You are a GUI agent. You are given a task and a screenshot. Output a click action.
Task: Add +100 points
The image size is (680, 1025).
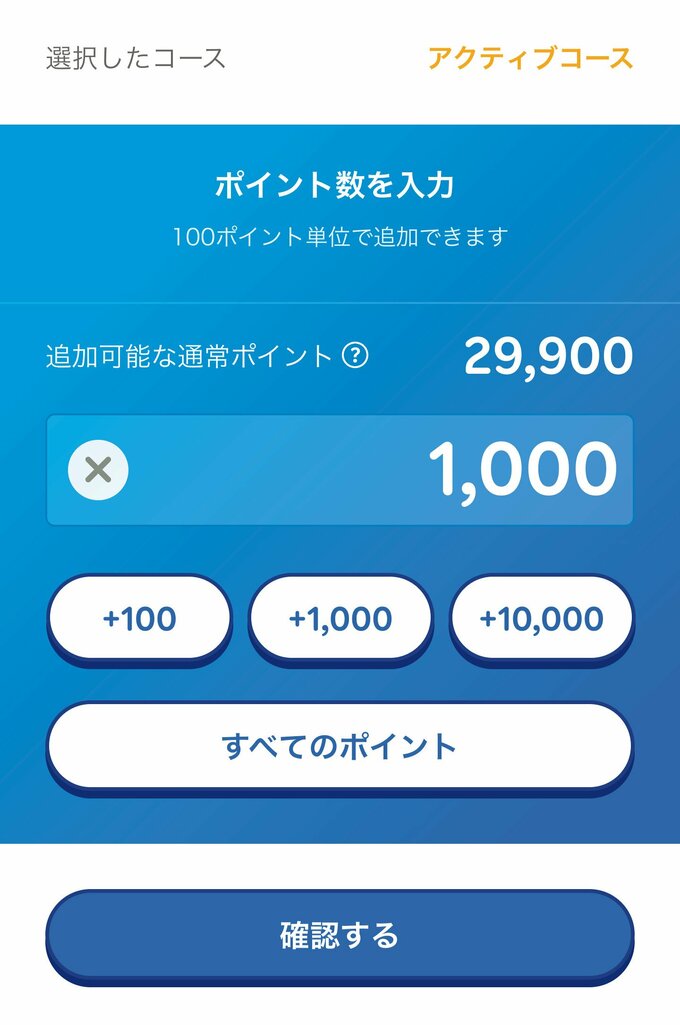pos(139,619)
